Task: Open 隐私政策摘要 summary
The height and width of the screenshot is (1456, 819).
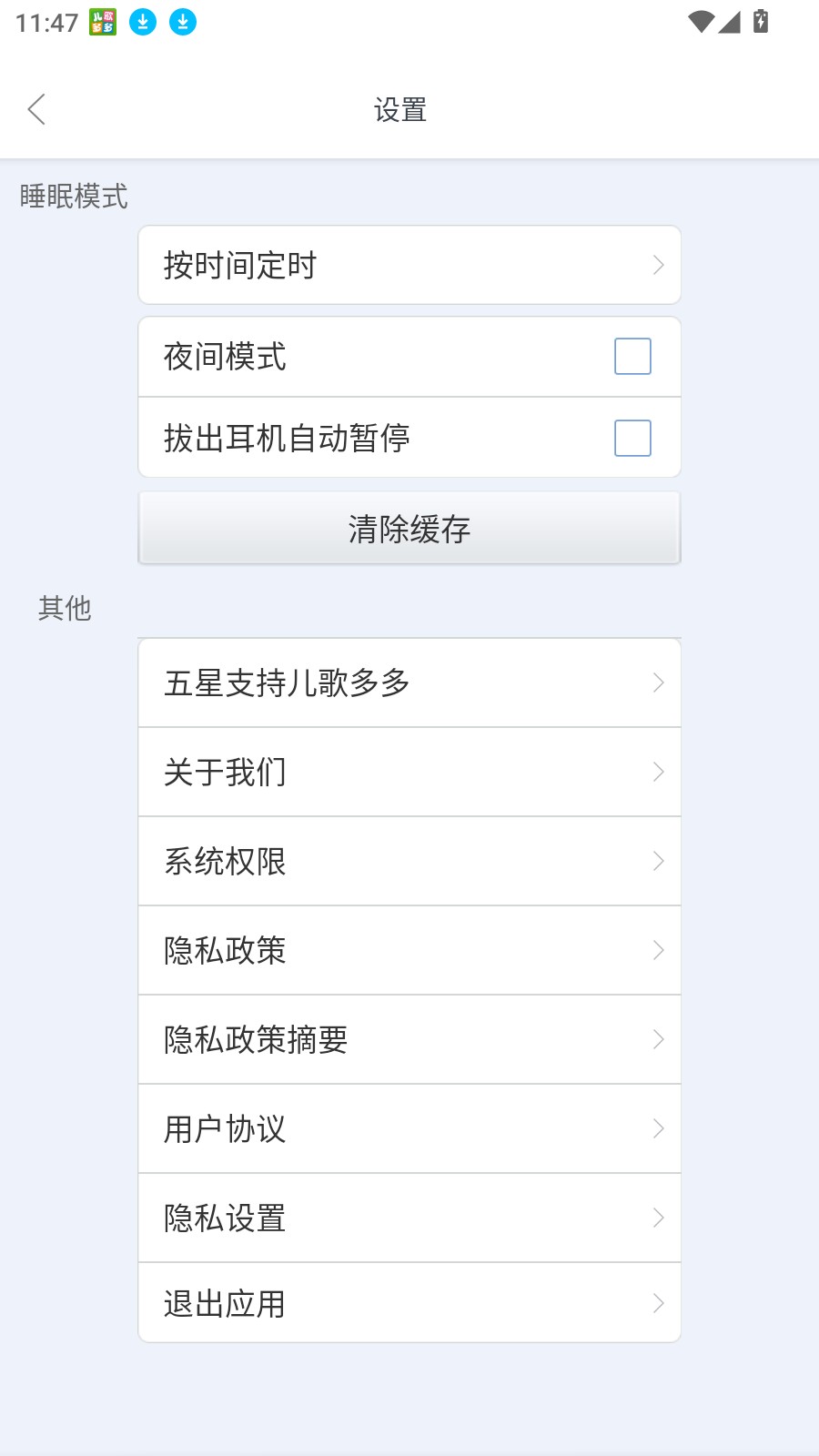Action: point(409,1039)
